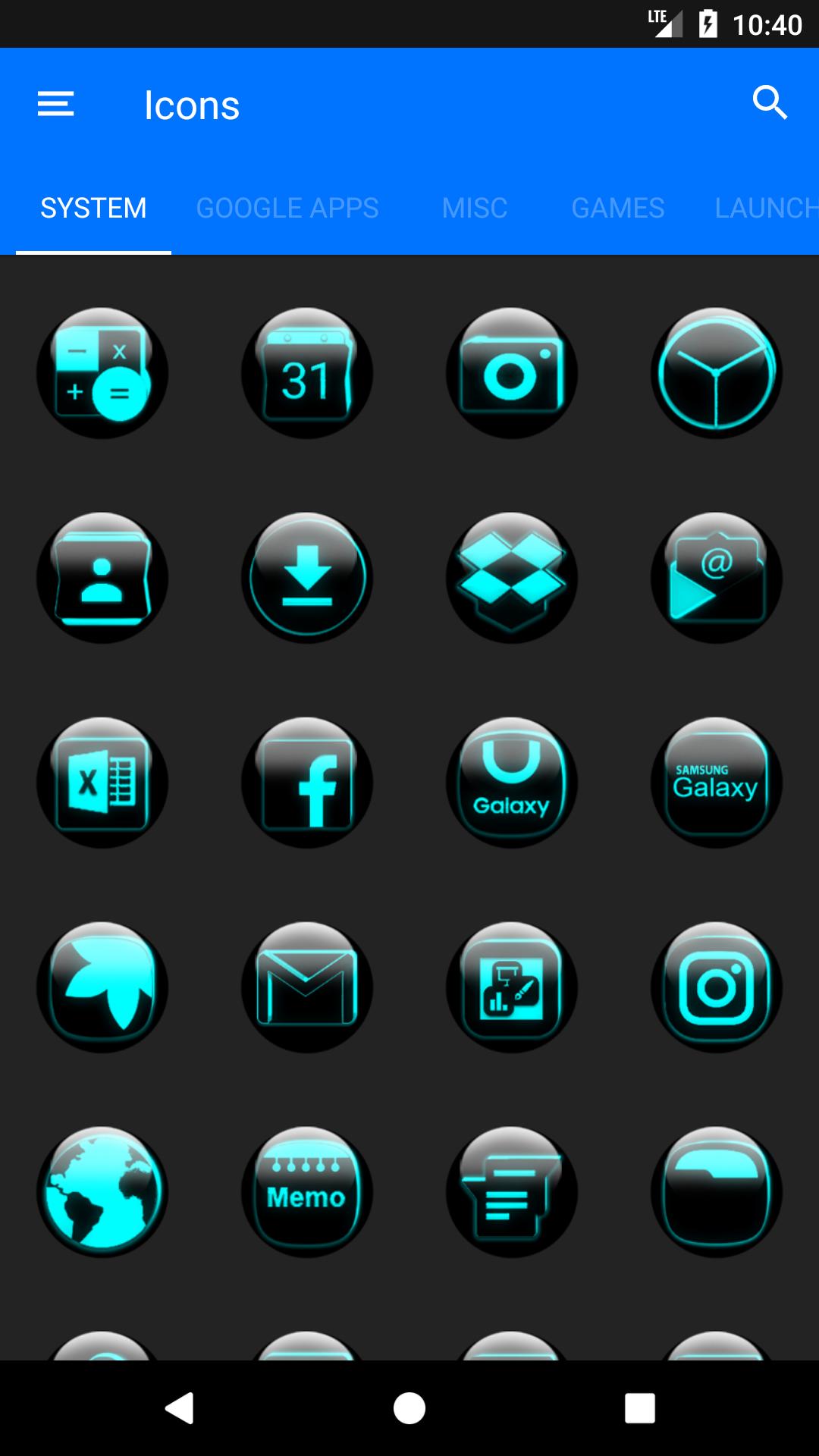Switch to the Google Apps tab
819x1456 pixels.
(287, 208)
